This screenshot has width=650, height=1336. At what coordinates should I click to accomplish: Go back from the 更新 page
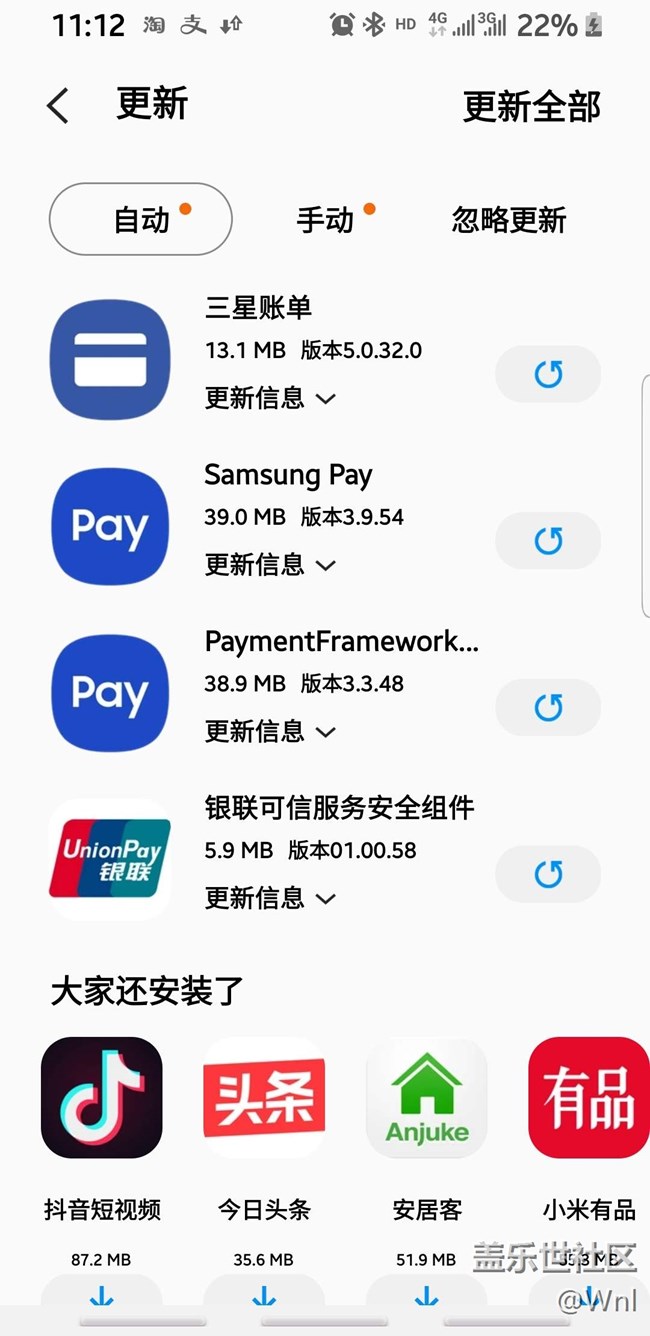tap(58, 105)
